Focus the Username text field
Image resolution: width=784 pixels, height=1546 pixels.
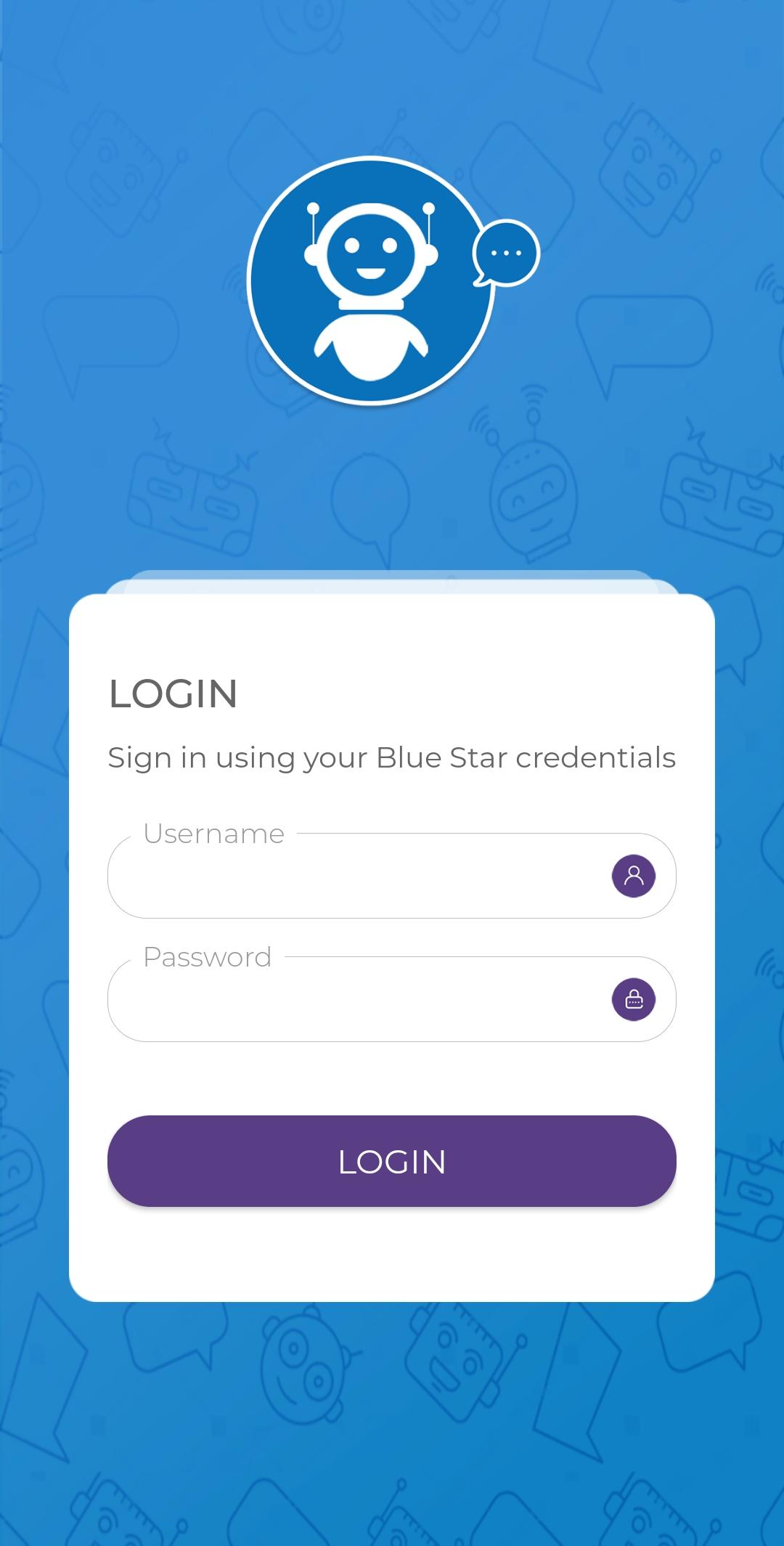(x=391, y=875)
